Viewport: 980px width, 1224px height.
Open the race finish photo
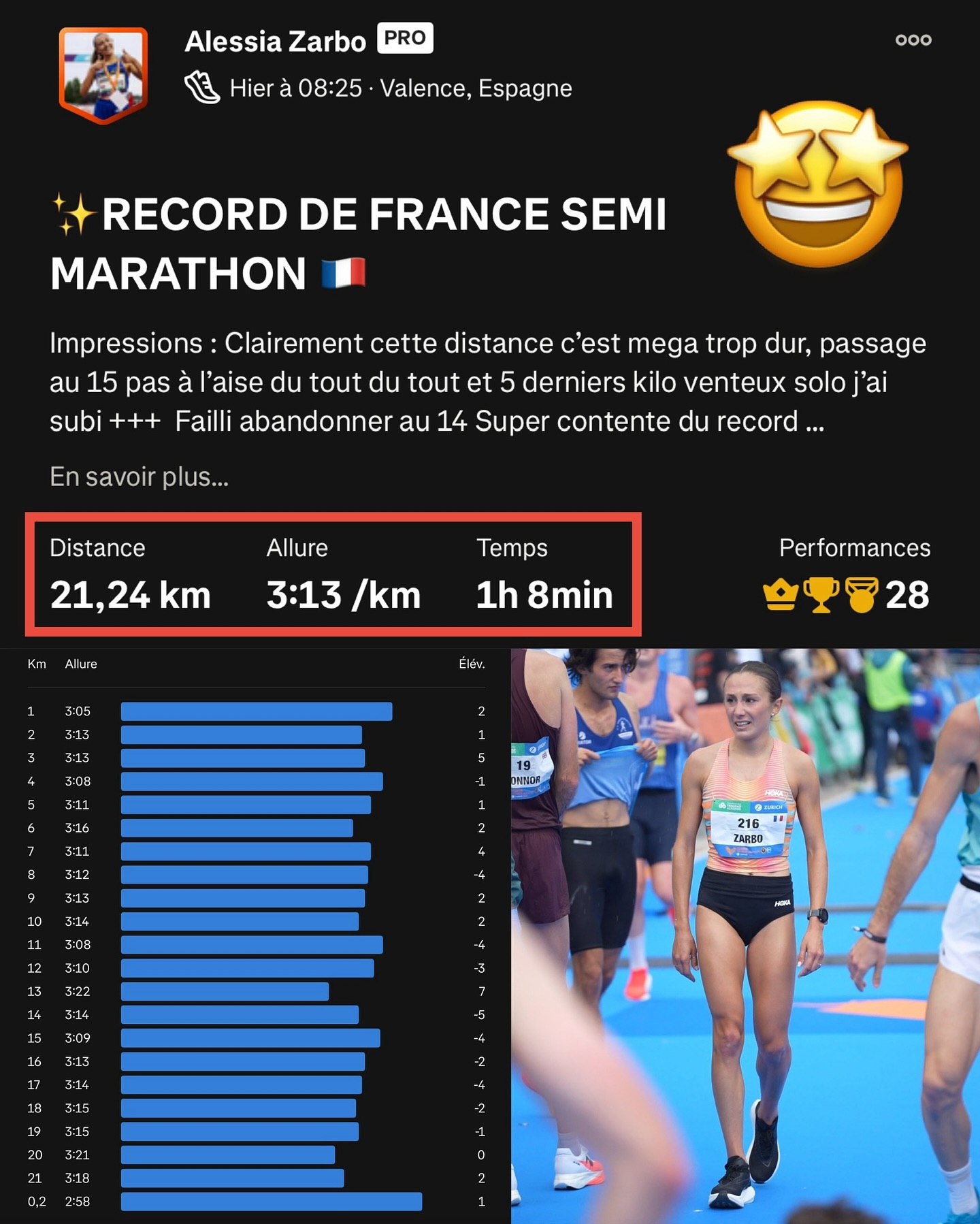[x=745, y=936]
